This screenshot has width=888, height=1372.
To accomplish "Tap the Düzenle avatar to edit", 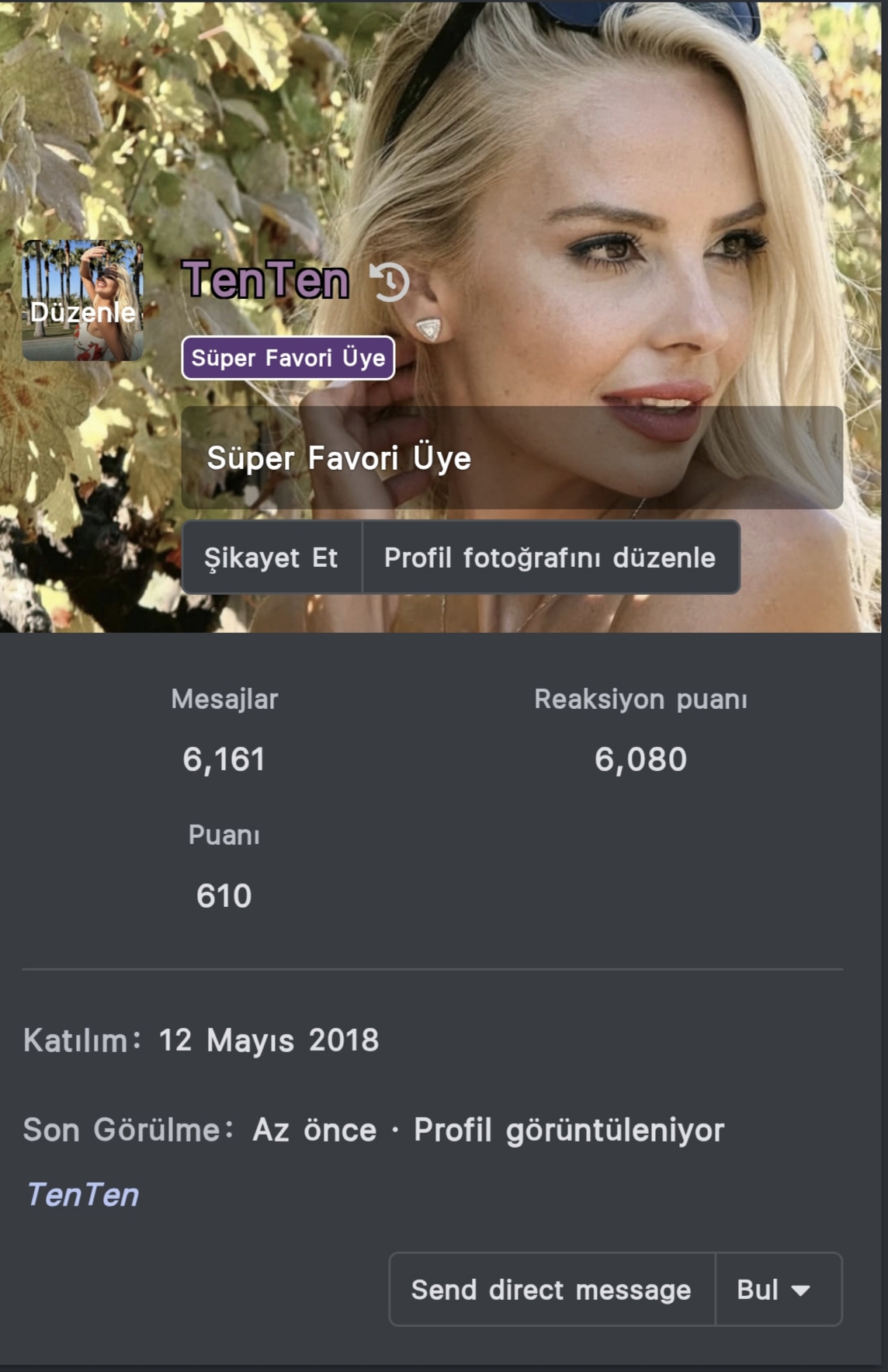I will (82, 301).
